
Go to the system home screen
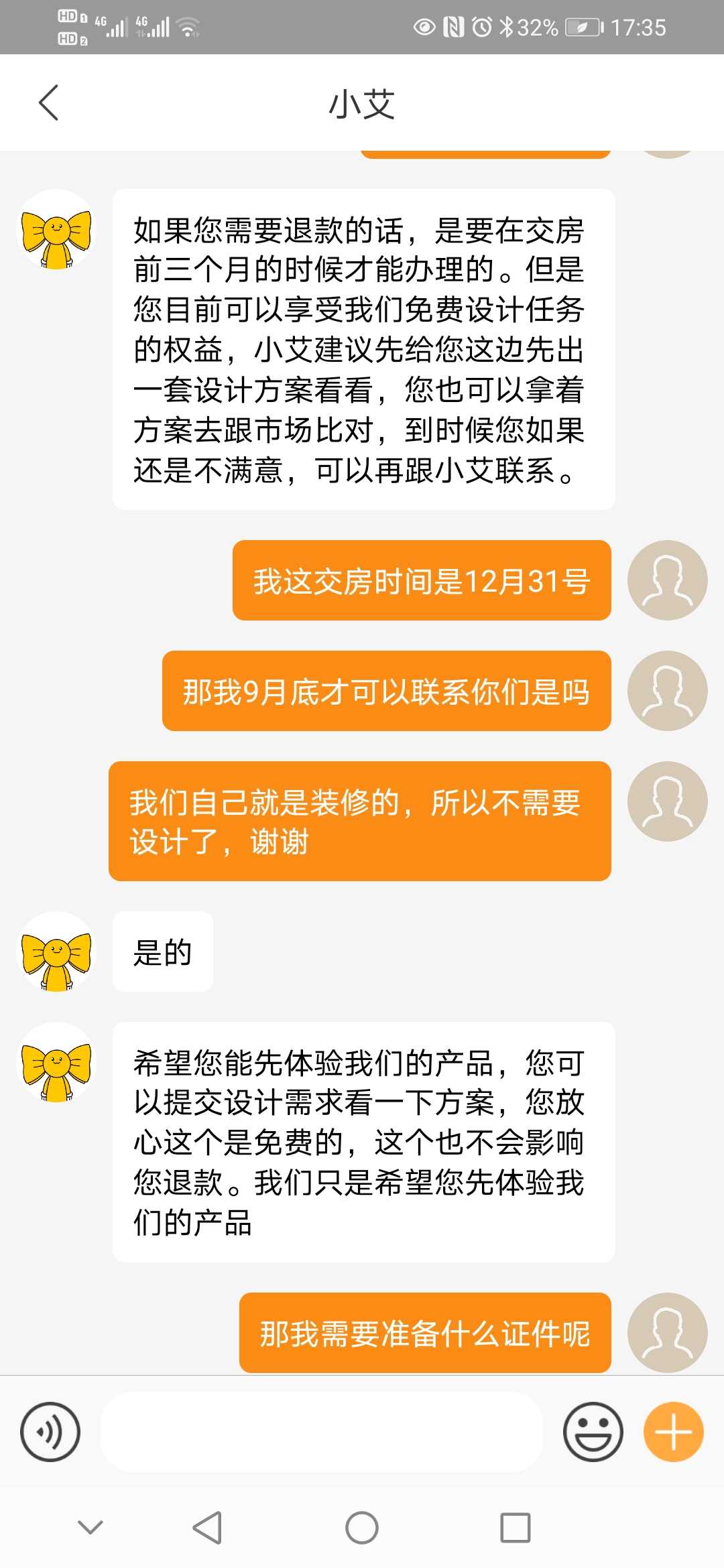coord(362,1528)
